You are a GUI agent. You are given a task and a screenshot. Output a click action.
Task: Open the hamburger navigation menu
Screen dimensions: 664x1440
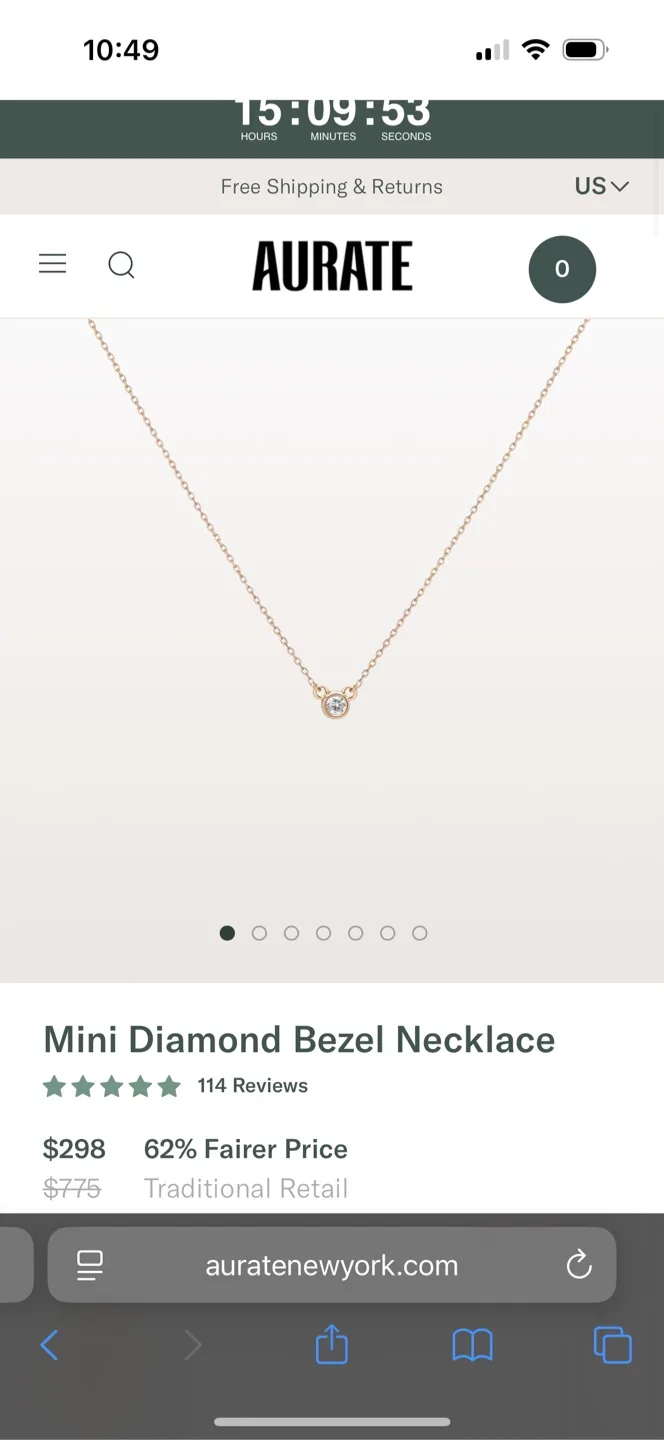pyautogui.click(x=52, y=264)
